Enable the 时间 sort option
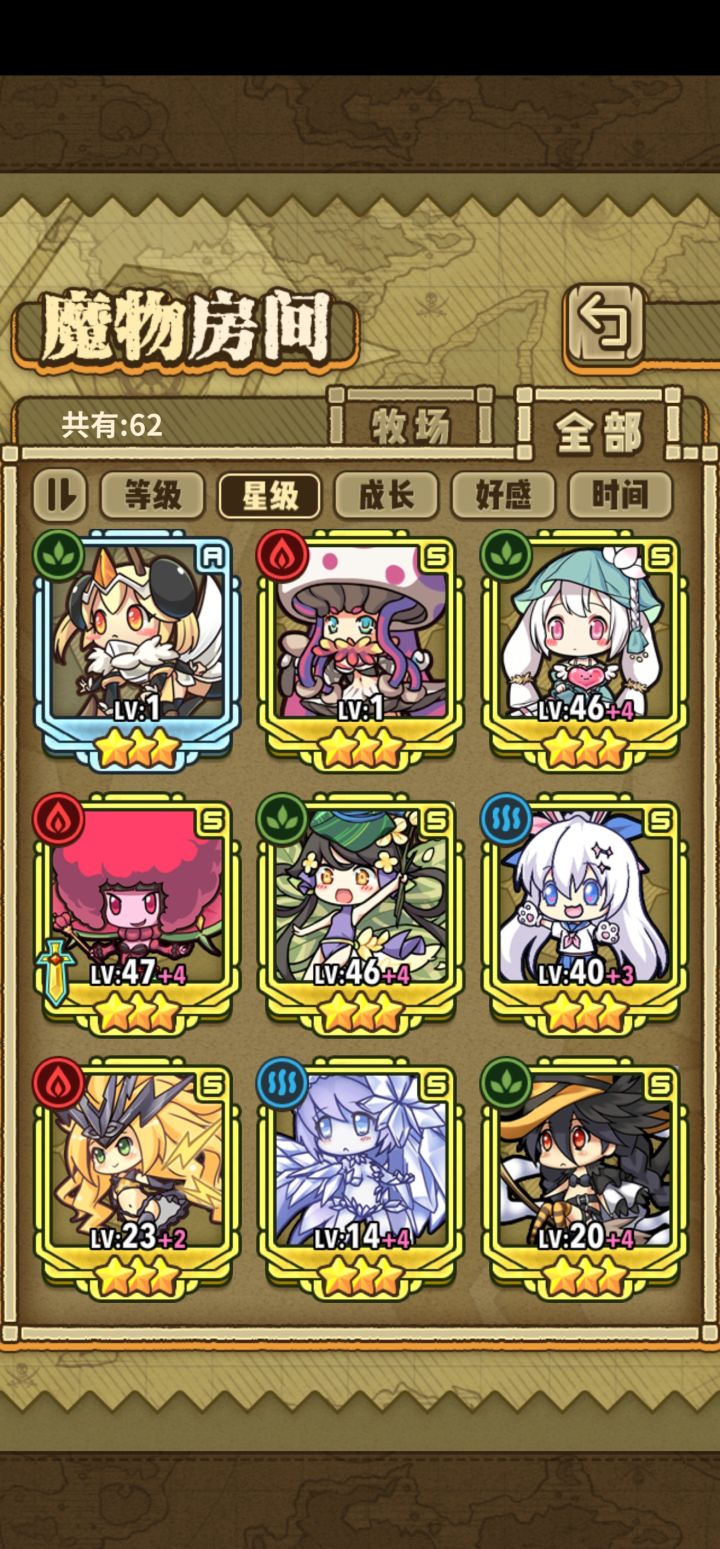Image resolution: width=720 pixels, height=1549 pixels. pos(621,493)
